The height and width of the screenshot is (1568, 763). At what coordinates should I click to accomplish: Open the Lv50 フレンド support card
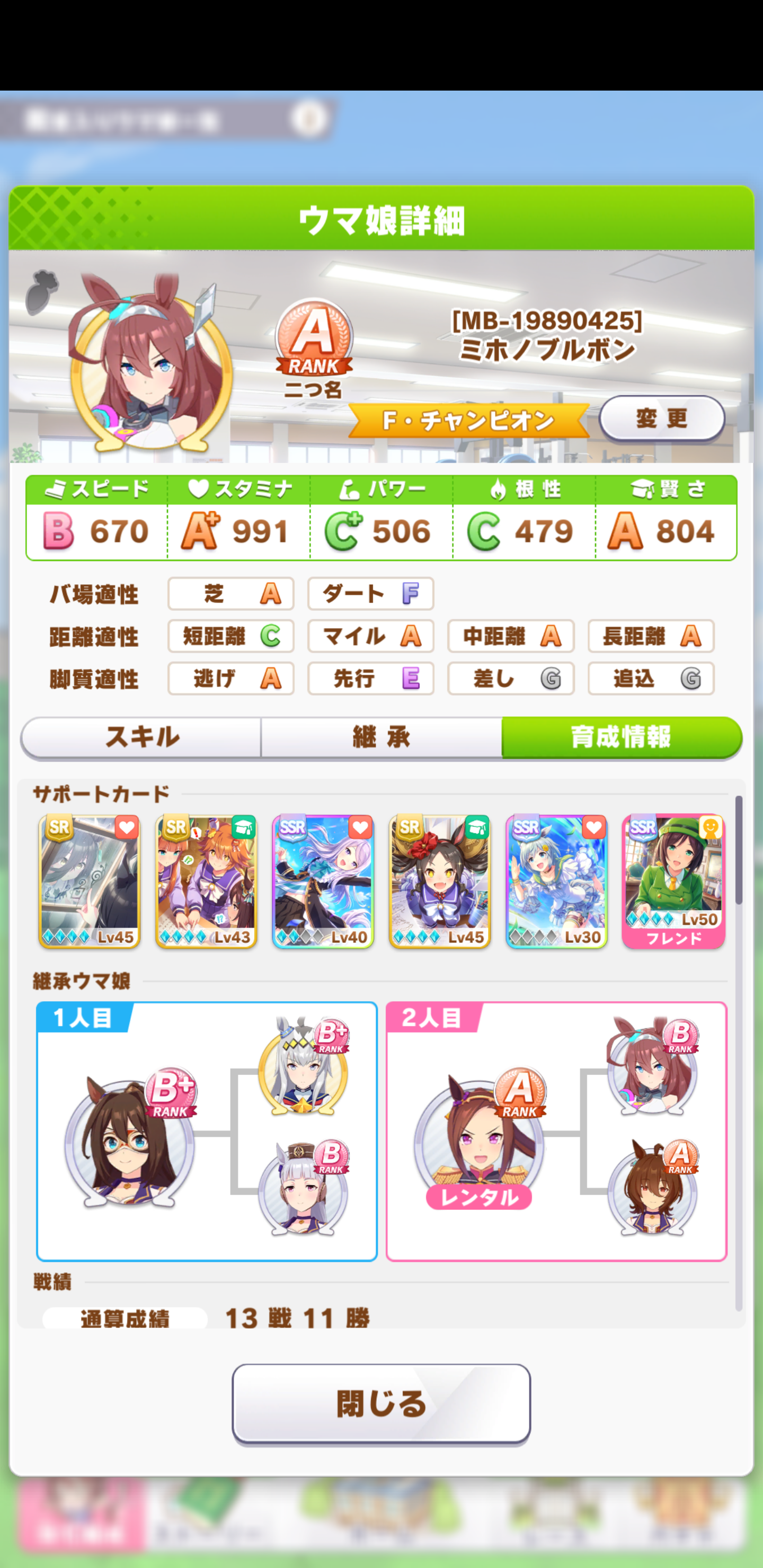673,881
